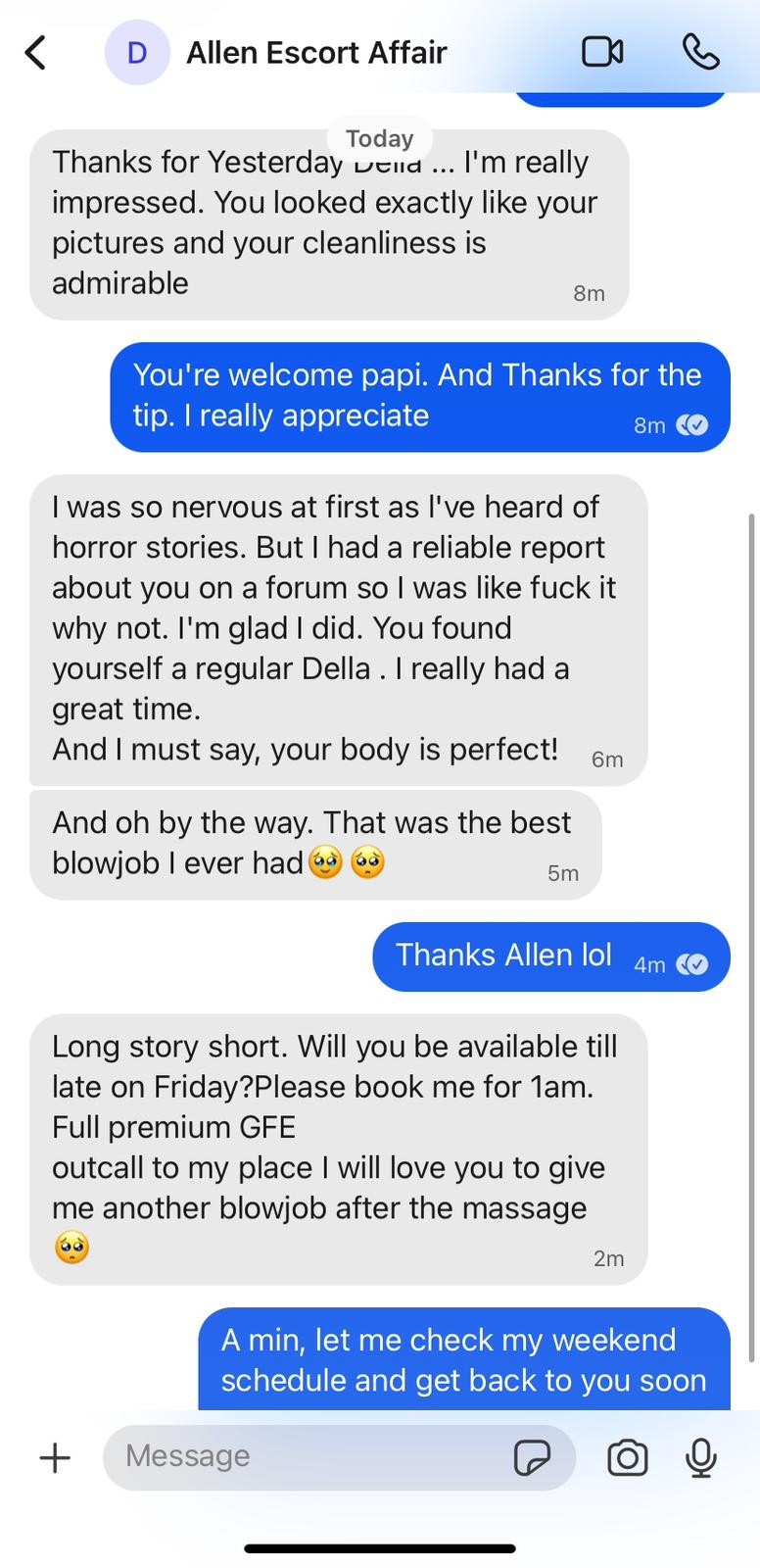Start a video call
The width and height of the screenshot is (760, 1568).
point(602,52)
